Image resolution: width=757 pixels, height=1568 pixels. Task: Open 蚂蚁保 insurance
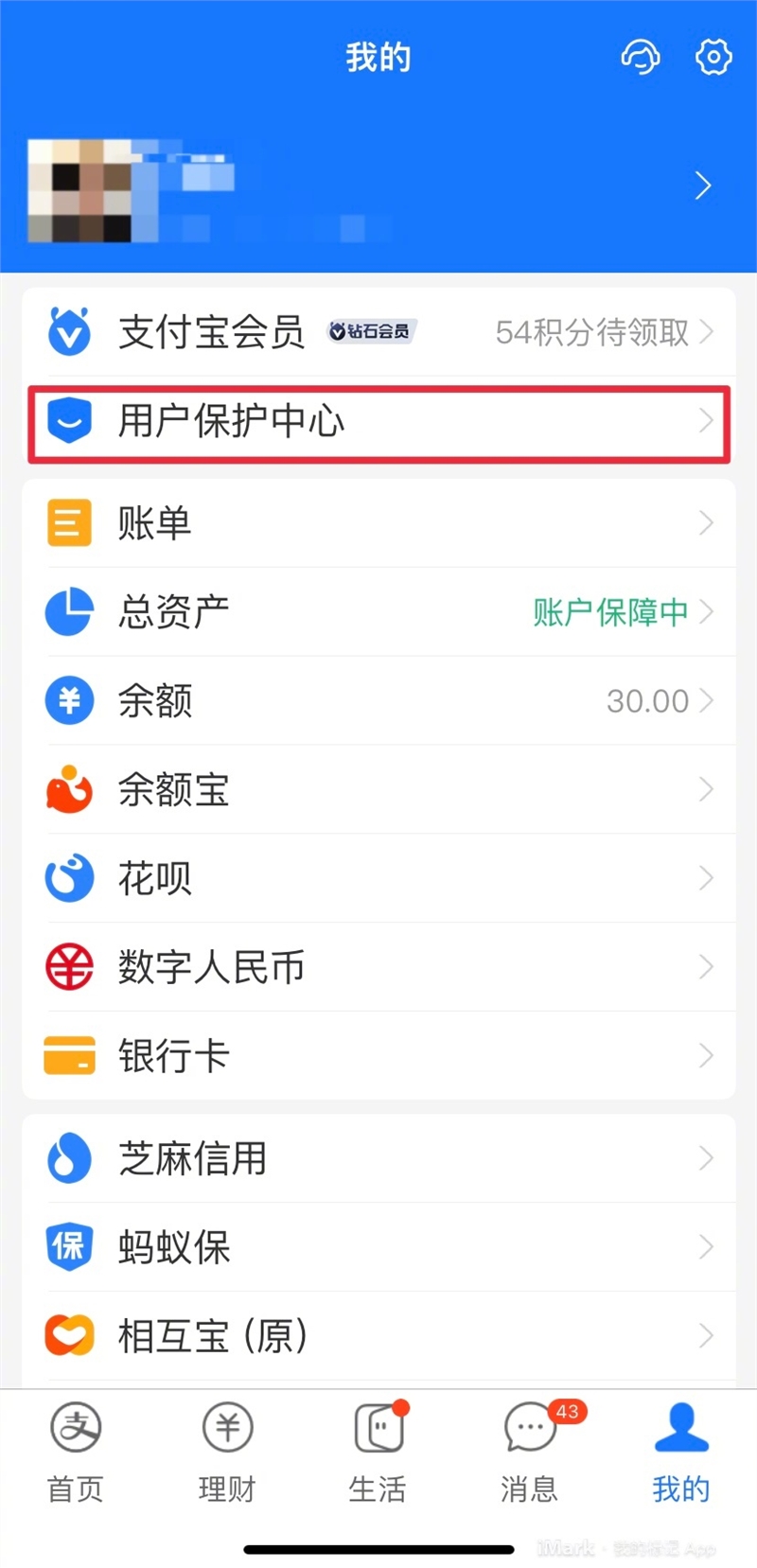pos(378,1247)
